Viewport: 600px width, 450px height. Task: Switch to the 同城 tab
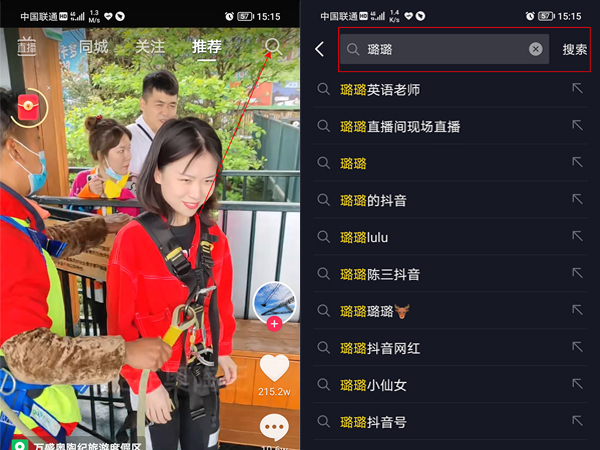[94, 46]
